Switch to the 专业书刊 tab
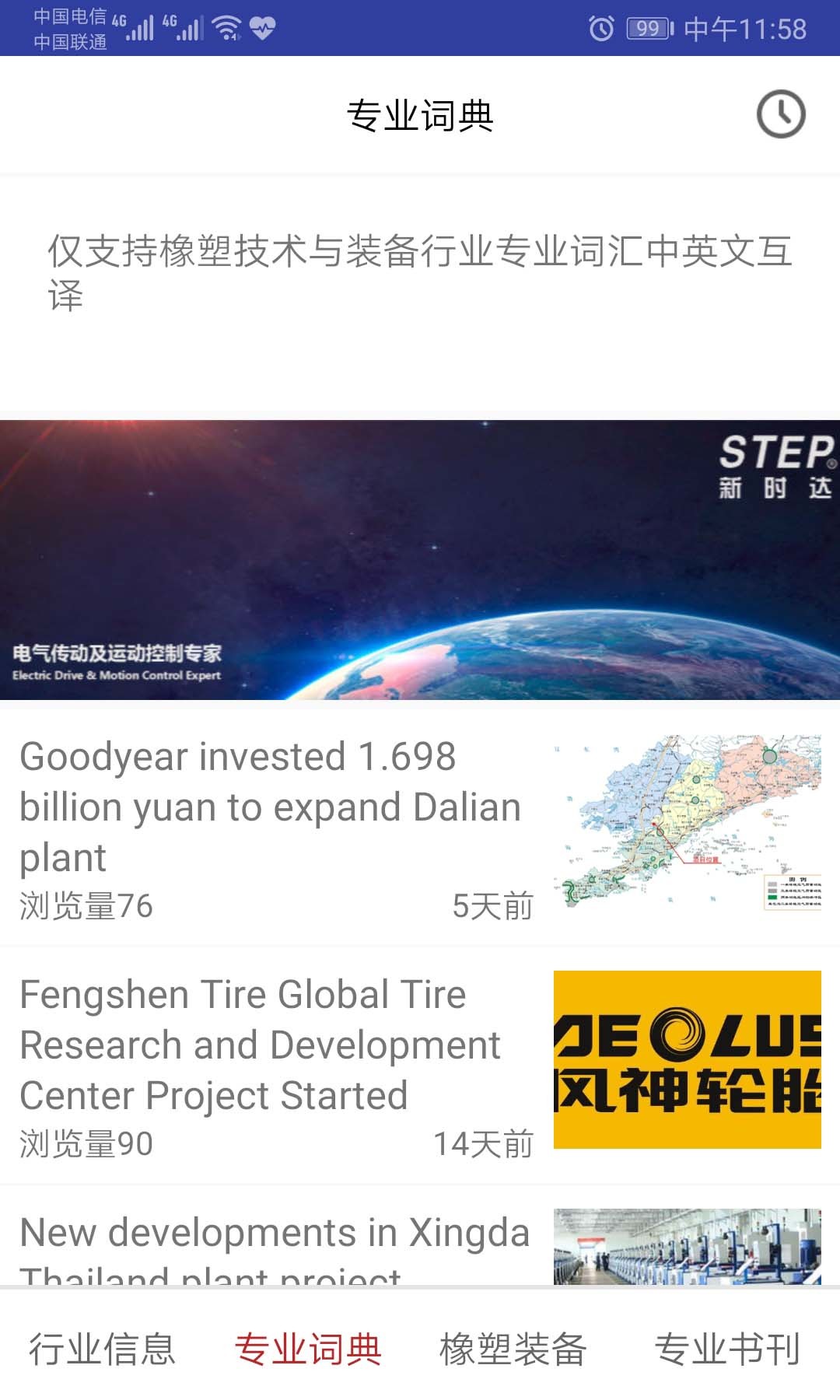 pyautogui.click(x=727, y=1349)
